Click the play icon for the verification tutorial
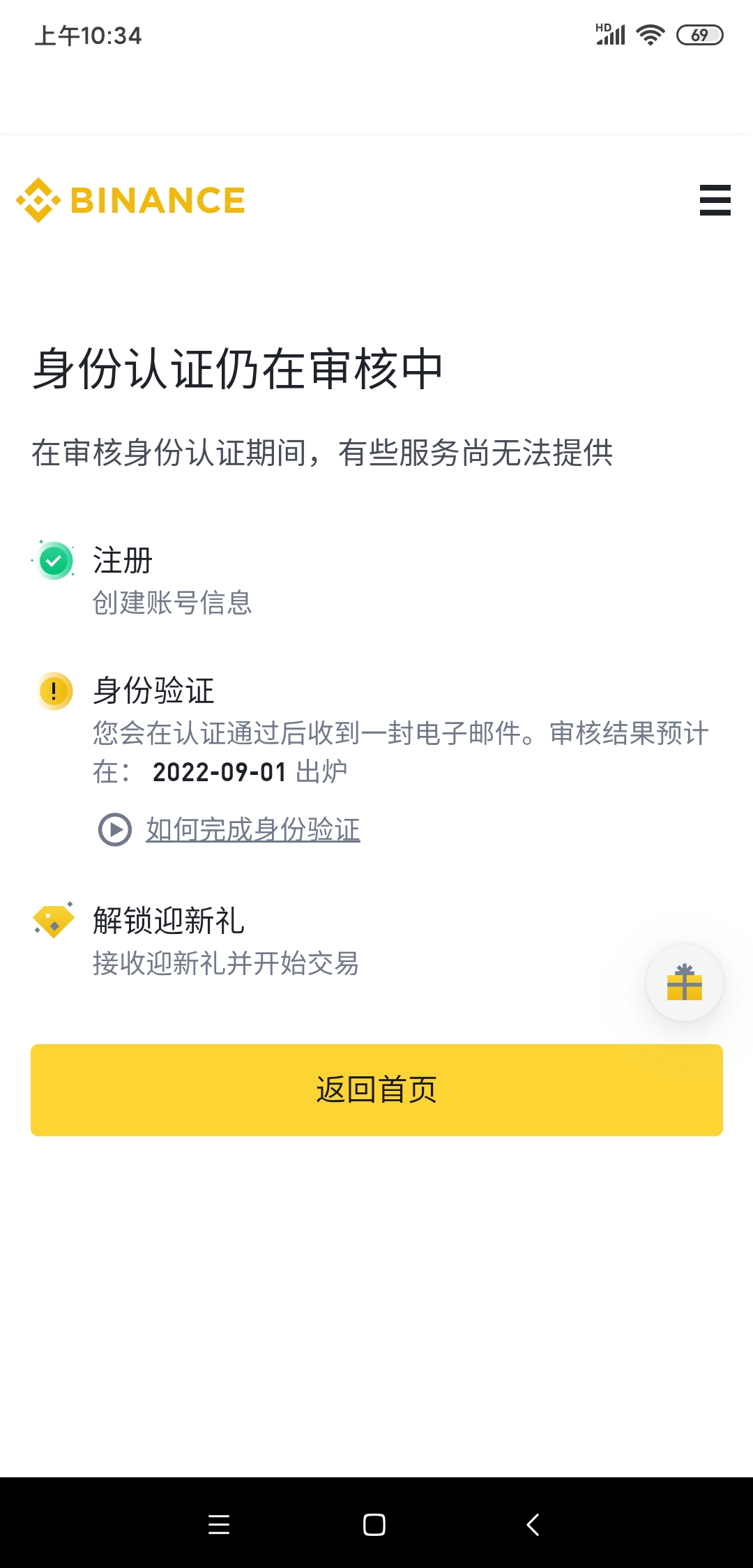The height and width of the screenshot is (1568, 753). (x=114, y=830)
